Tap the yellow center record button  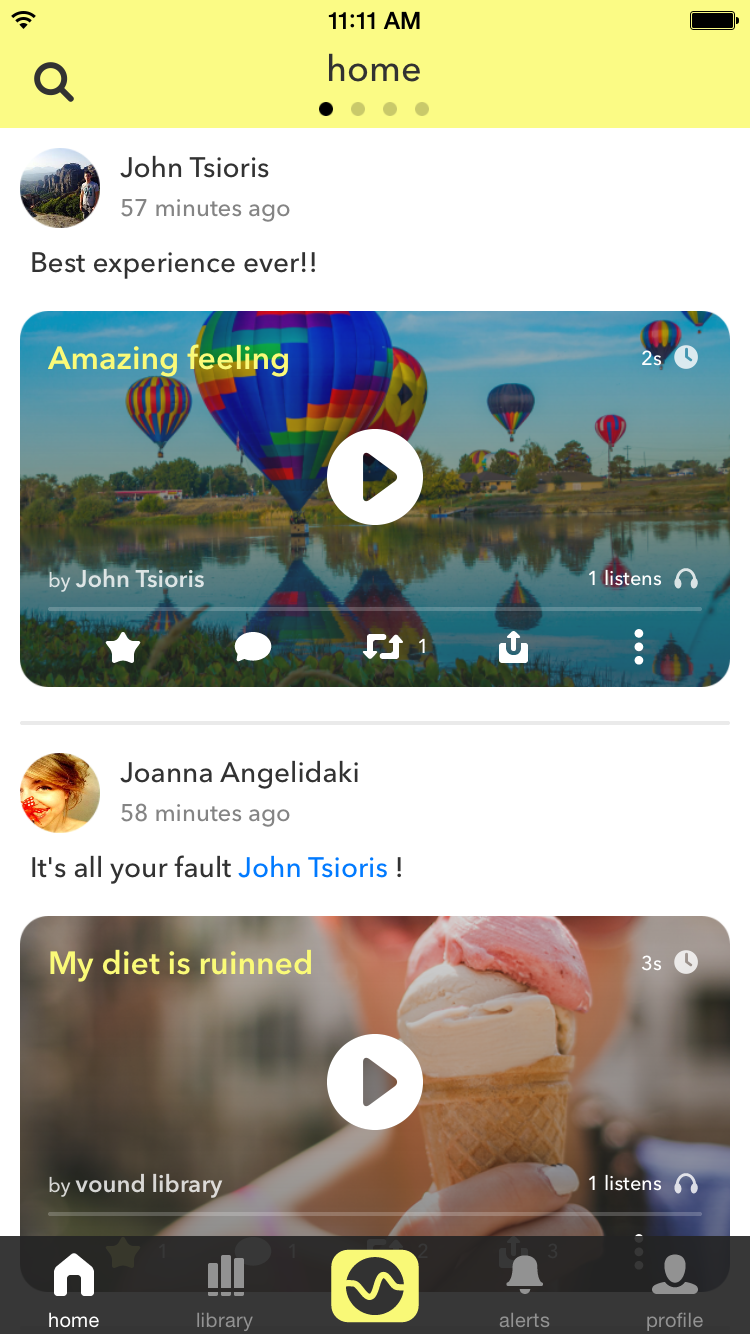[x=375, y=1286]
